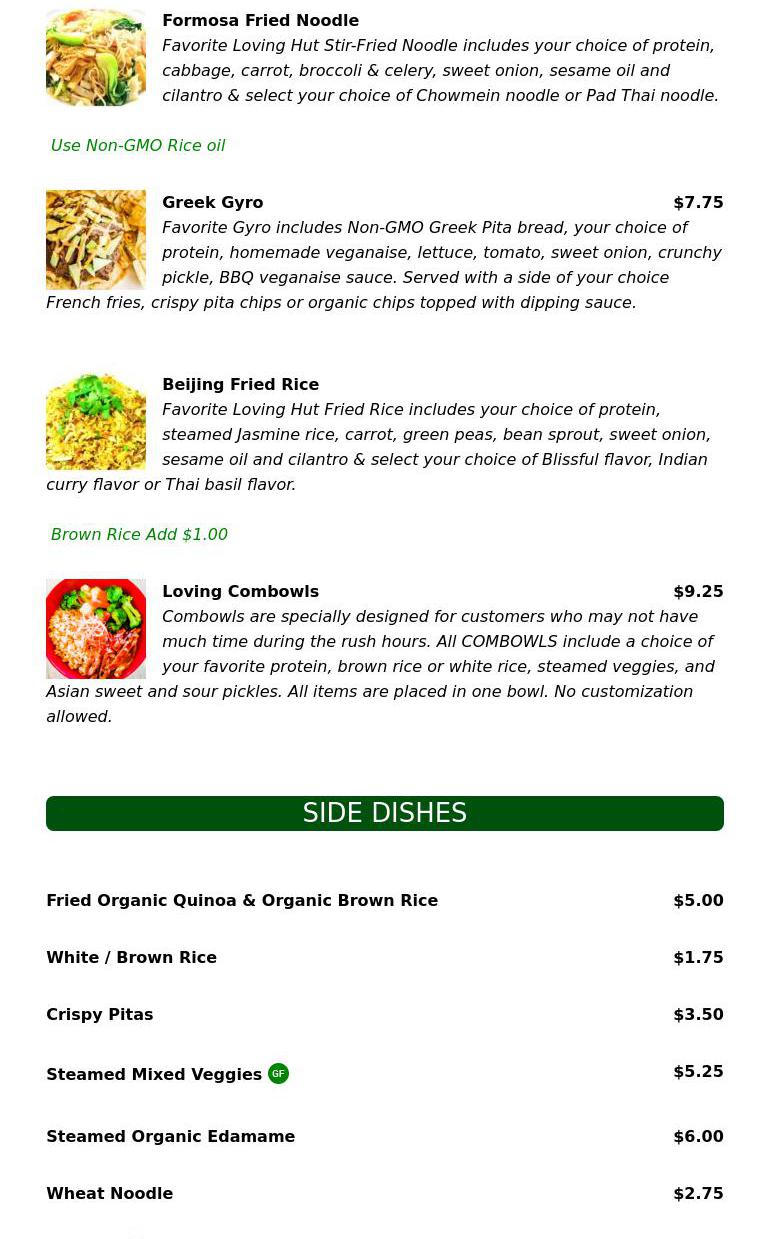
Task: Open the Formosa Fried Noodle photo
Action: 96,58
